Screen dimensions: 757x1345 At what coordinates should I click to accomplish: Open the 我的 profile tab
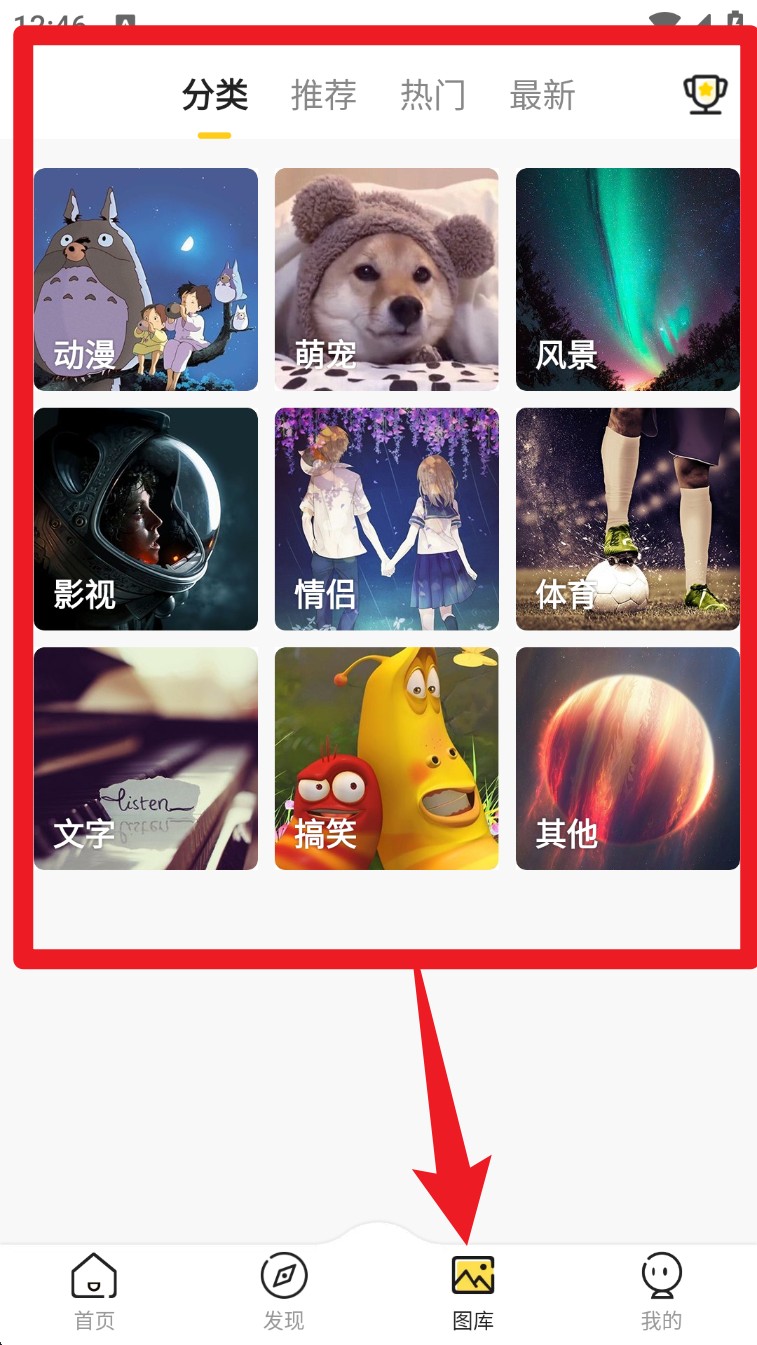(661, 1292)
